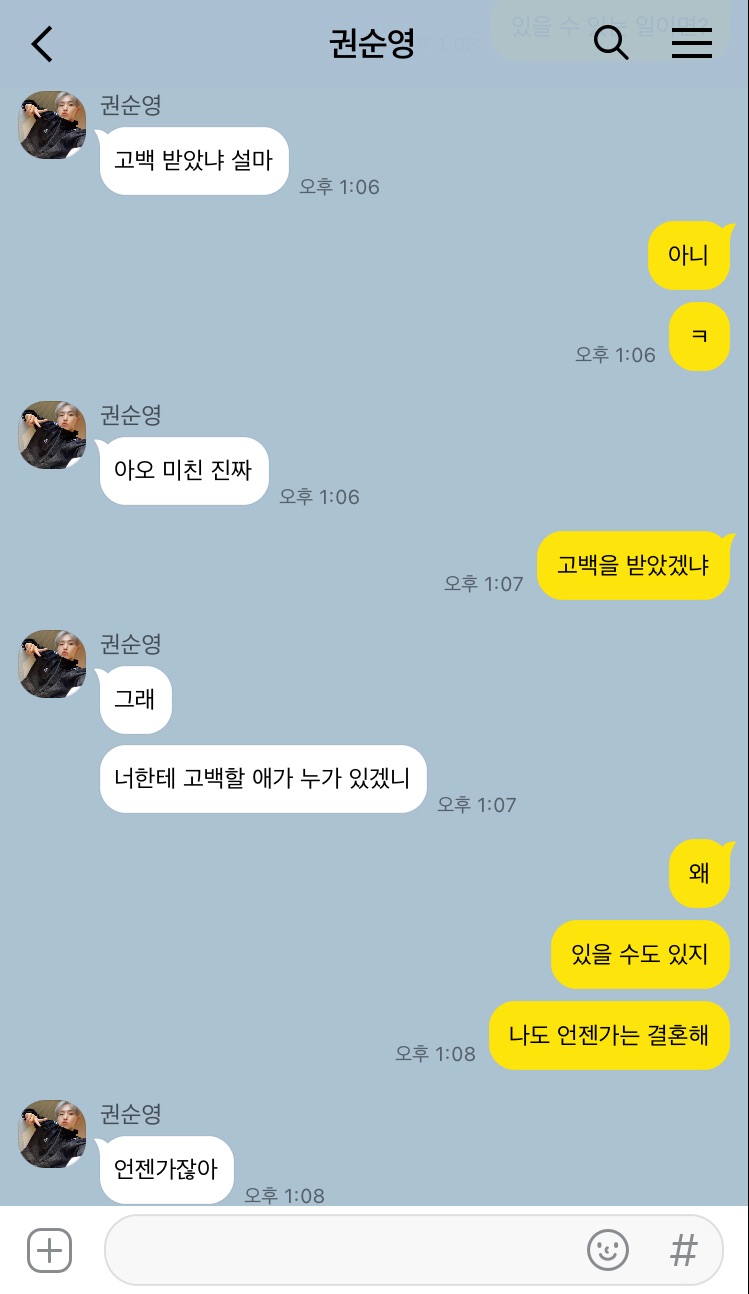Go back from the 권순영 chat
The height and width of the screenshot is (1294, 749).
[42, 43]
